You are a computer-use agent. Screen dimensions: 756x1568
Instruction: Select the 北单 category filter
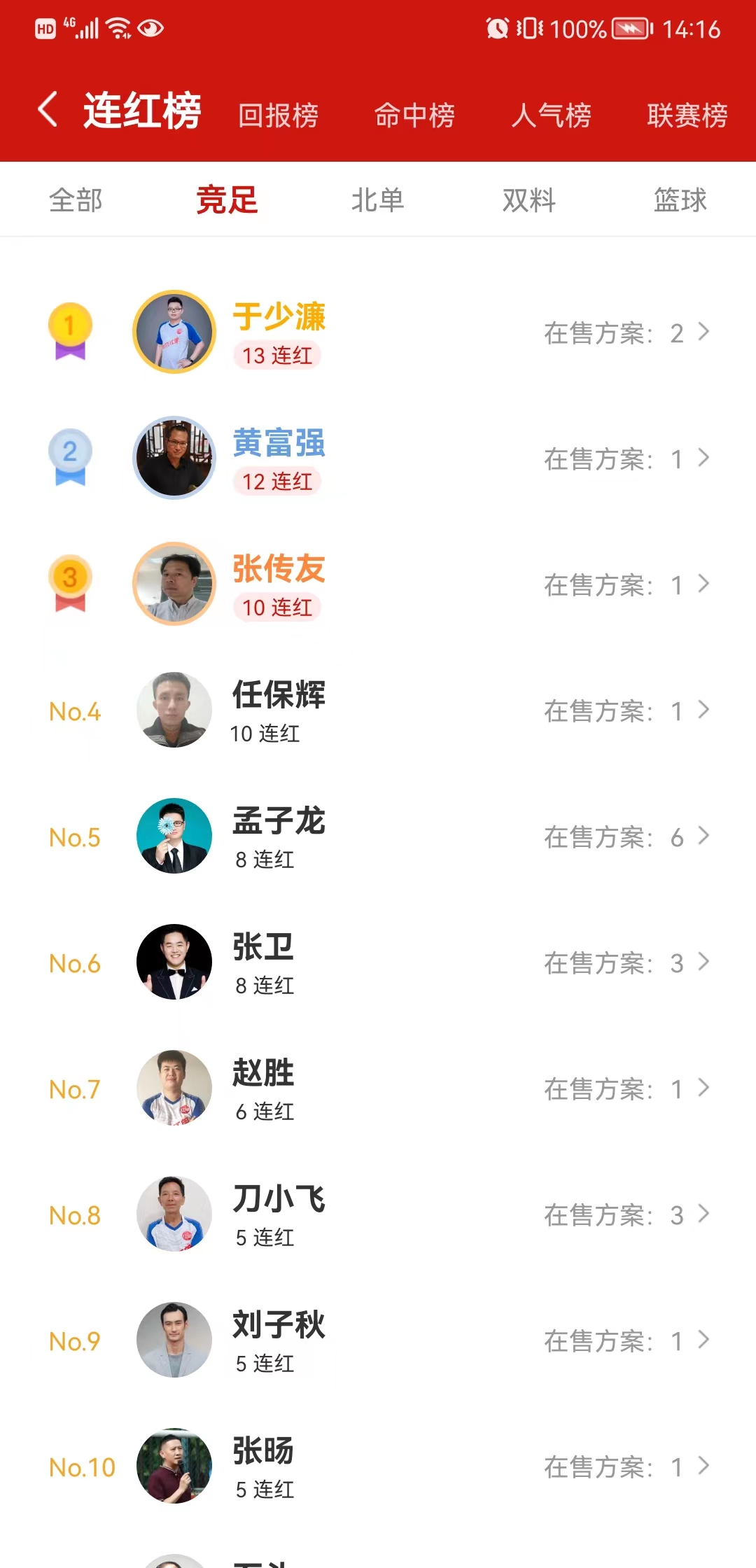coord(377,200)
